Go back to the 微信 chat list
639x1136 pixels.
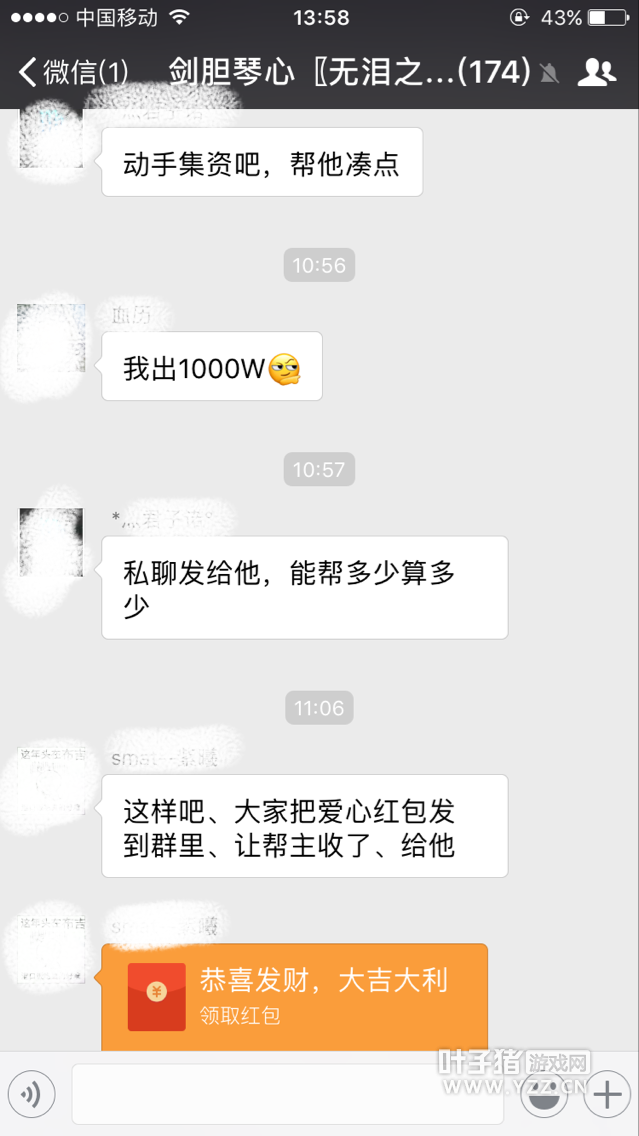pyautogui.click(x=72, y=72)
